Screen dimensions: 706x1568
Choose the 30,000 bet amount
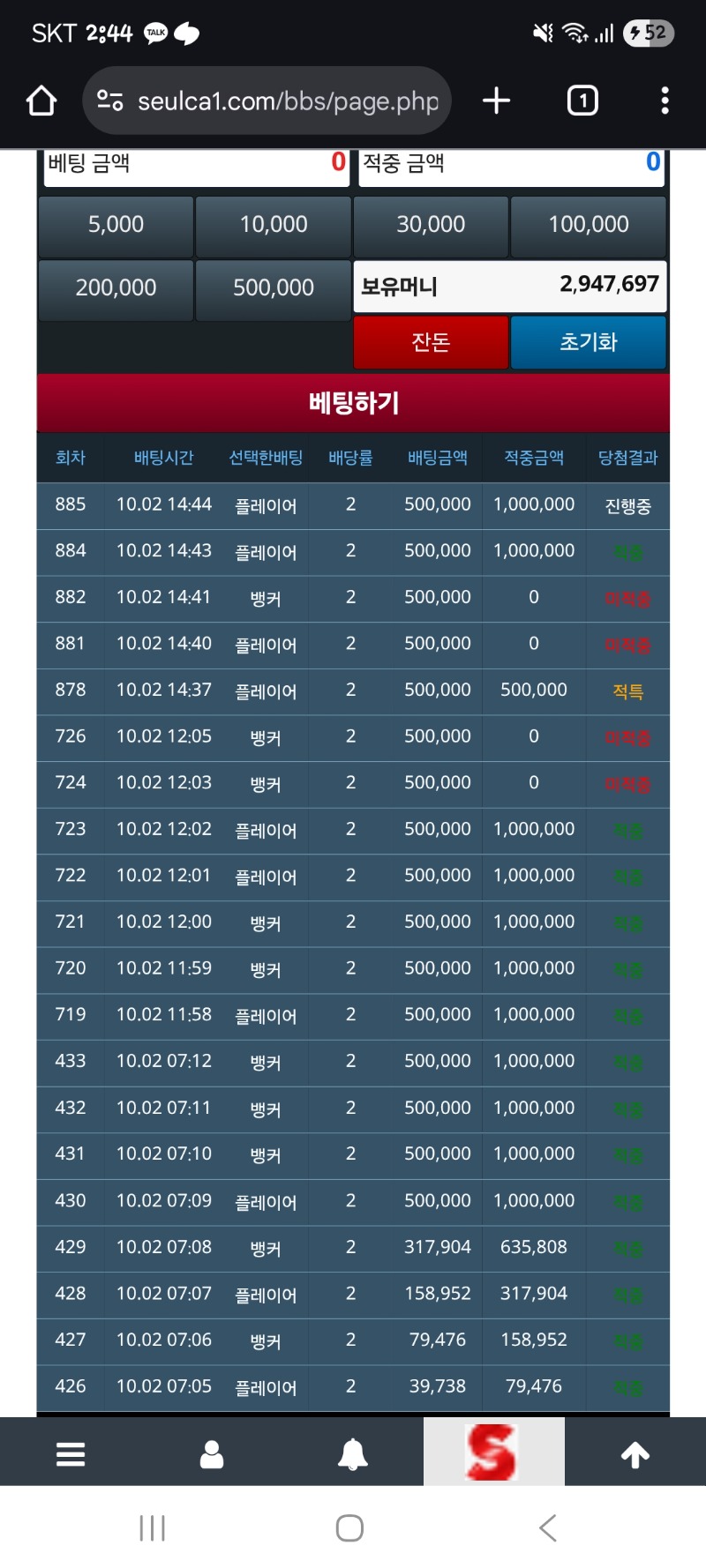[x=431, y=225]
